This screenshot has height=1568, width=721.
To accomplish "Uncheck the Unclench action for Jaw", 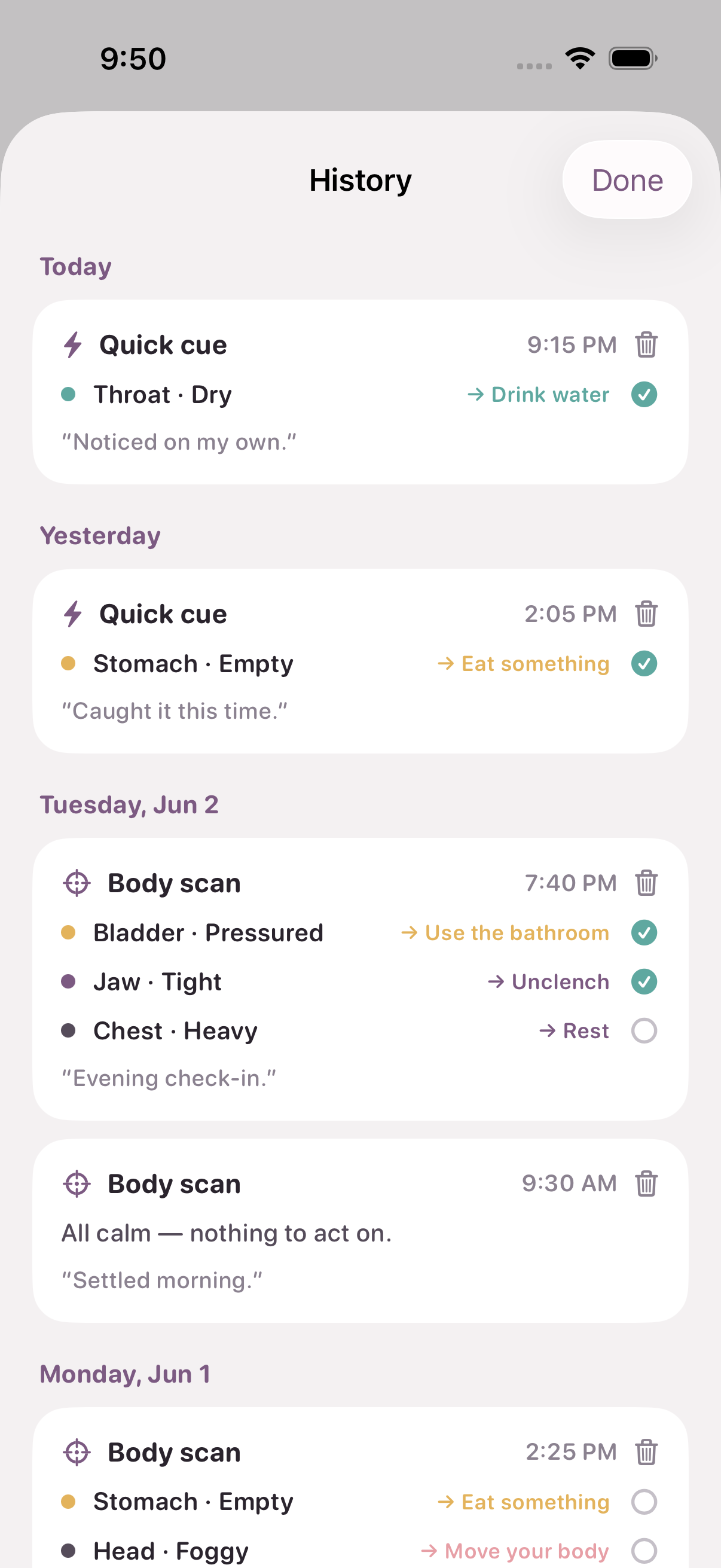I will coord(644,981).
